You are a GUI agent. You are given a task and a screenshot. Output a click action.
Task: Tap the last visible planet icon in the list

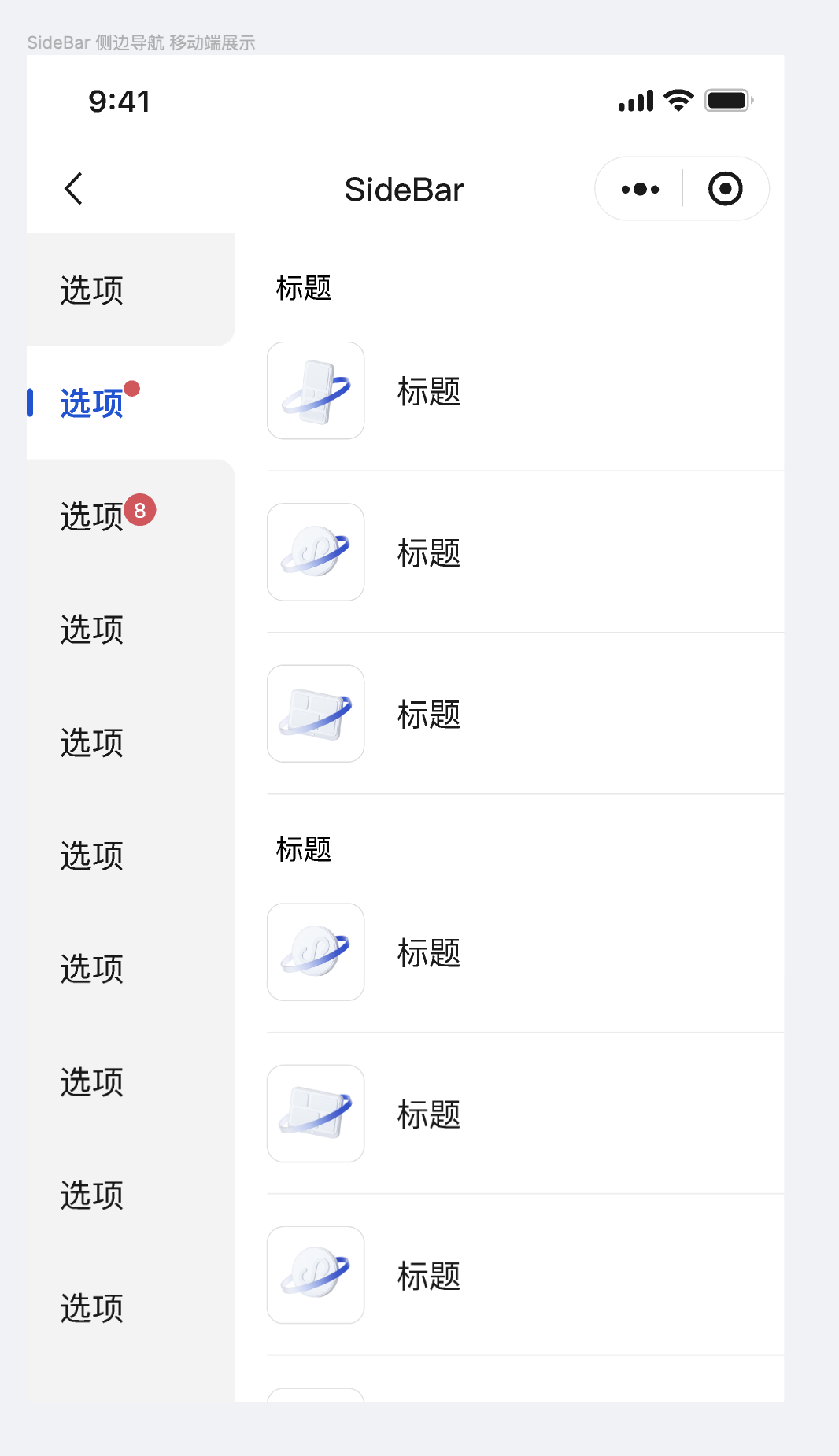315,1275
